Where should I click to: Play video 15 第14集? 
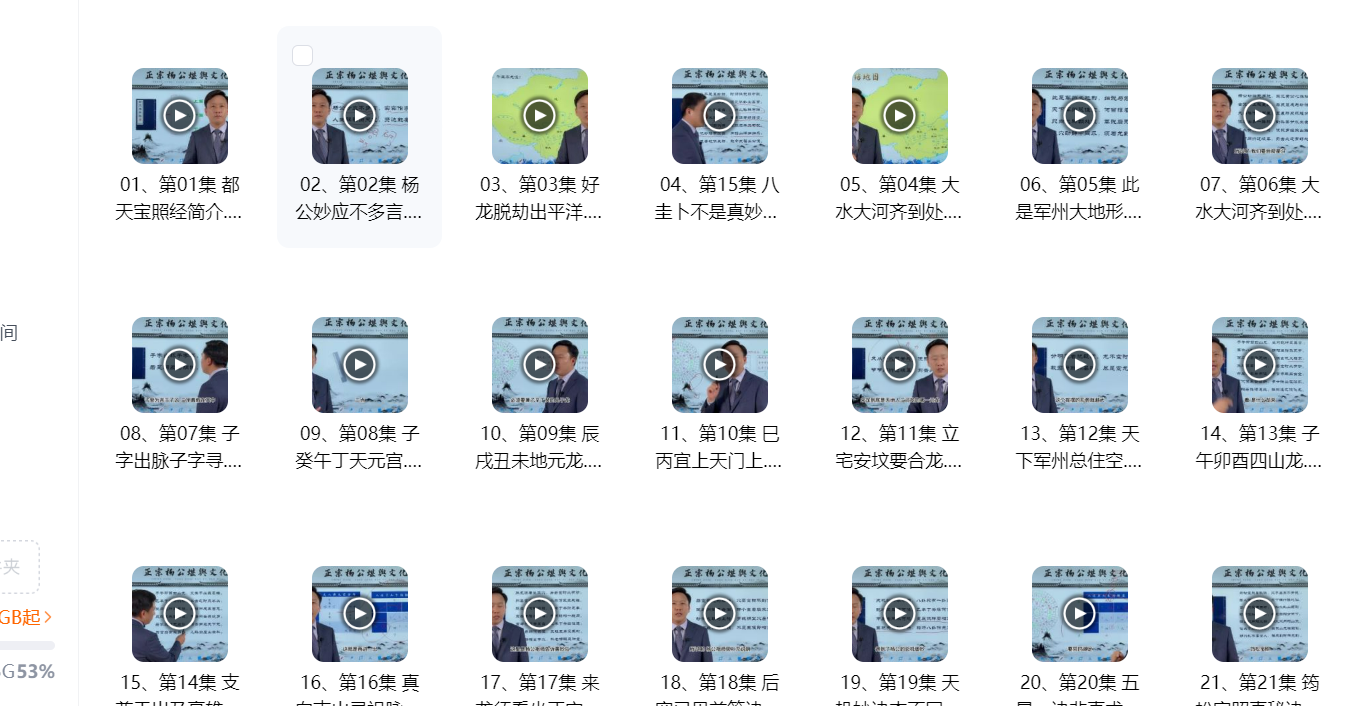coord(180,614)
